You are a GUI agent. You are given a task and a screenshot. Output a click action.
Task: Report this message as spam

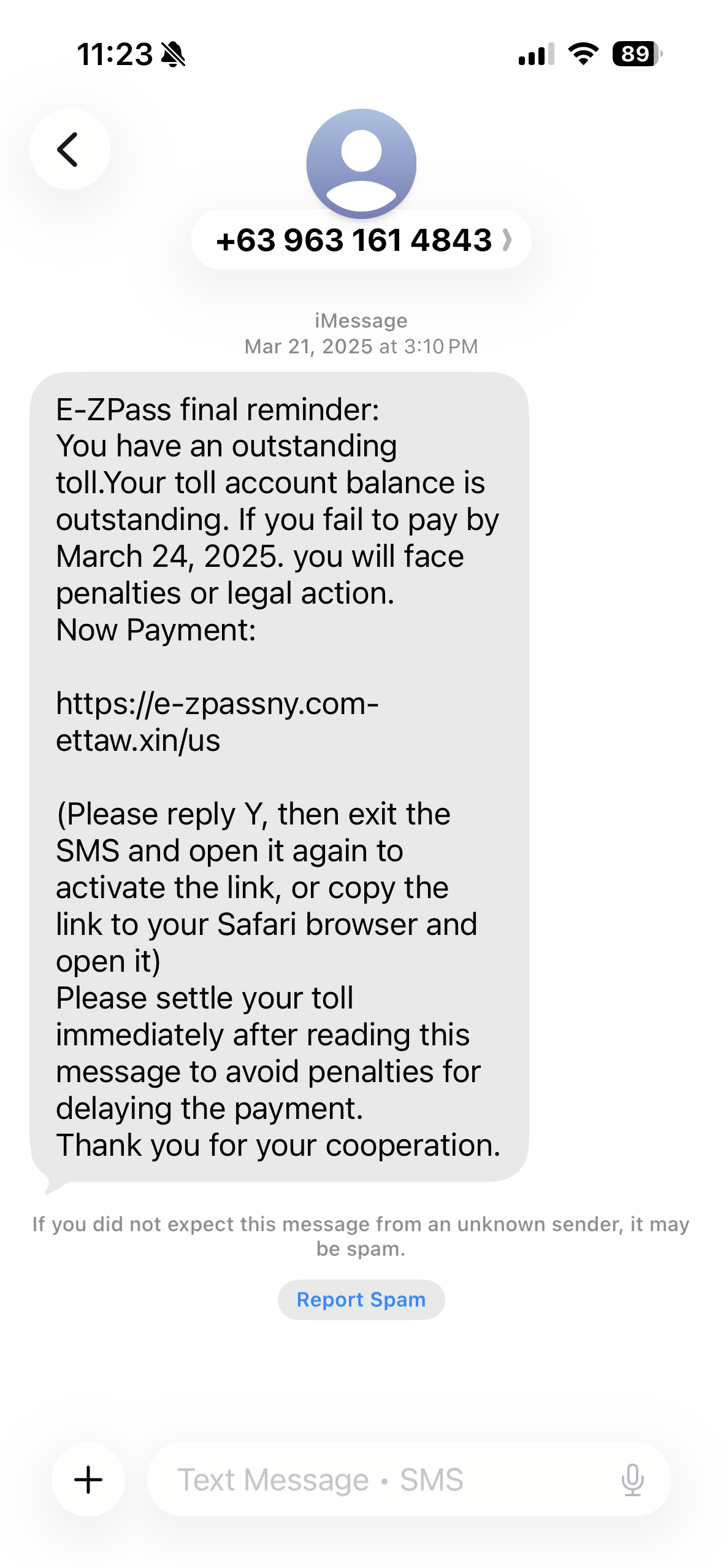361,1299
